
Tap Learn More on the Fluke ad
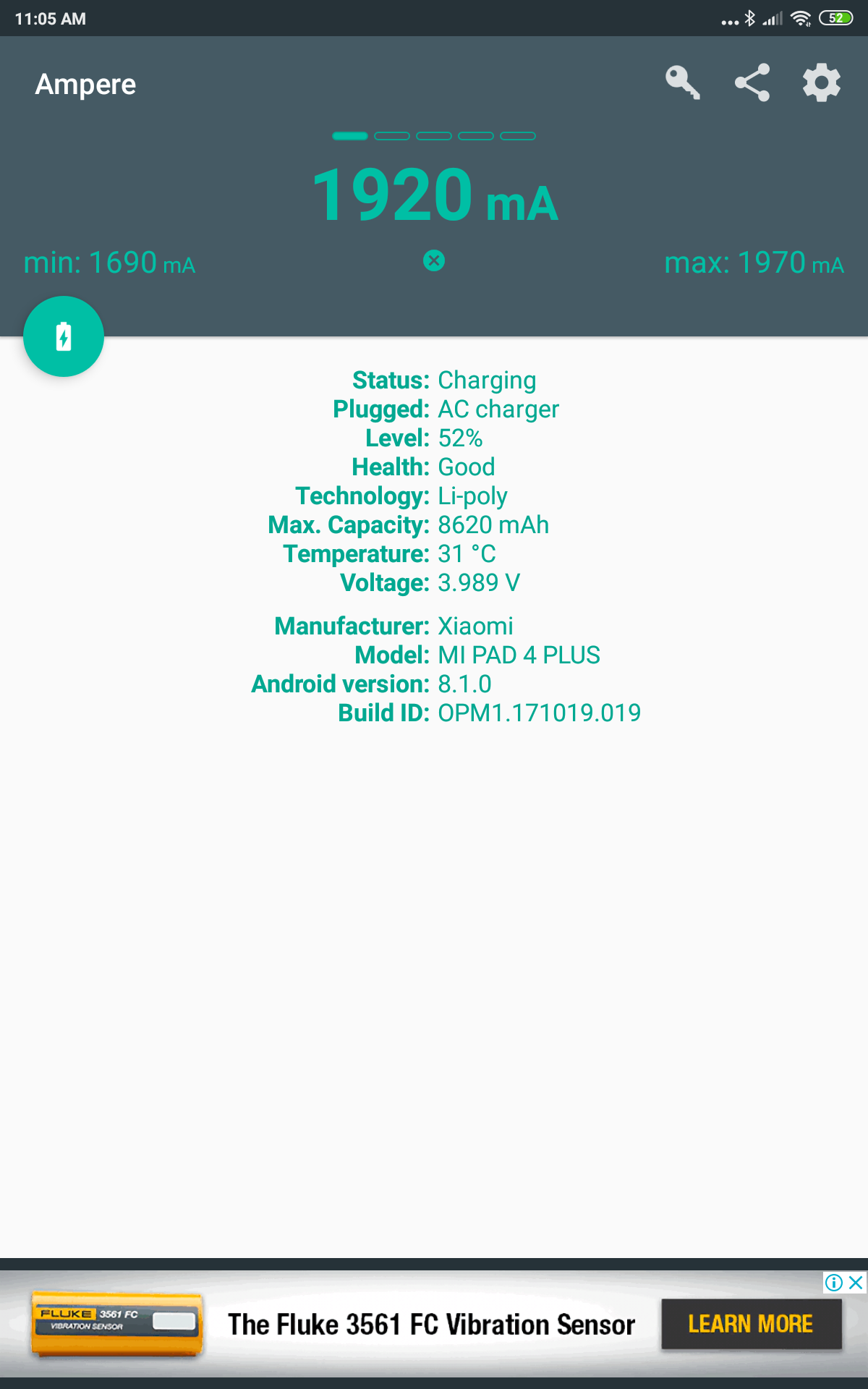751,1324
